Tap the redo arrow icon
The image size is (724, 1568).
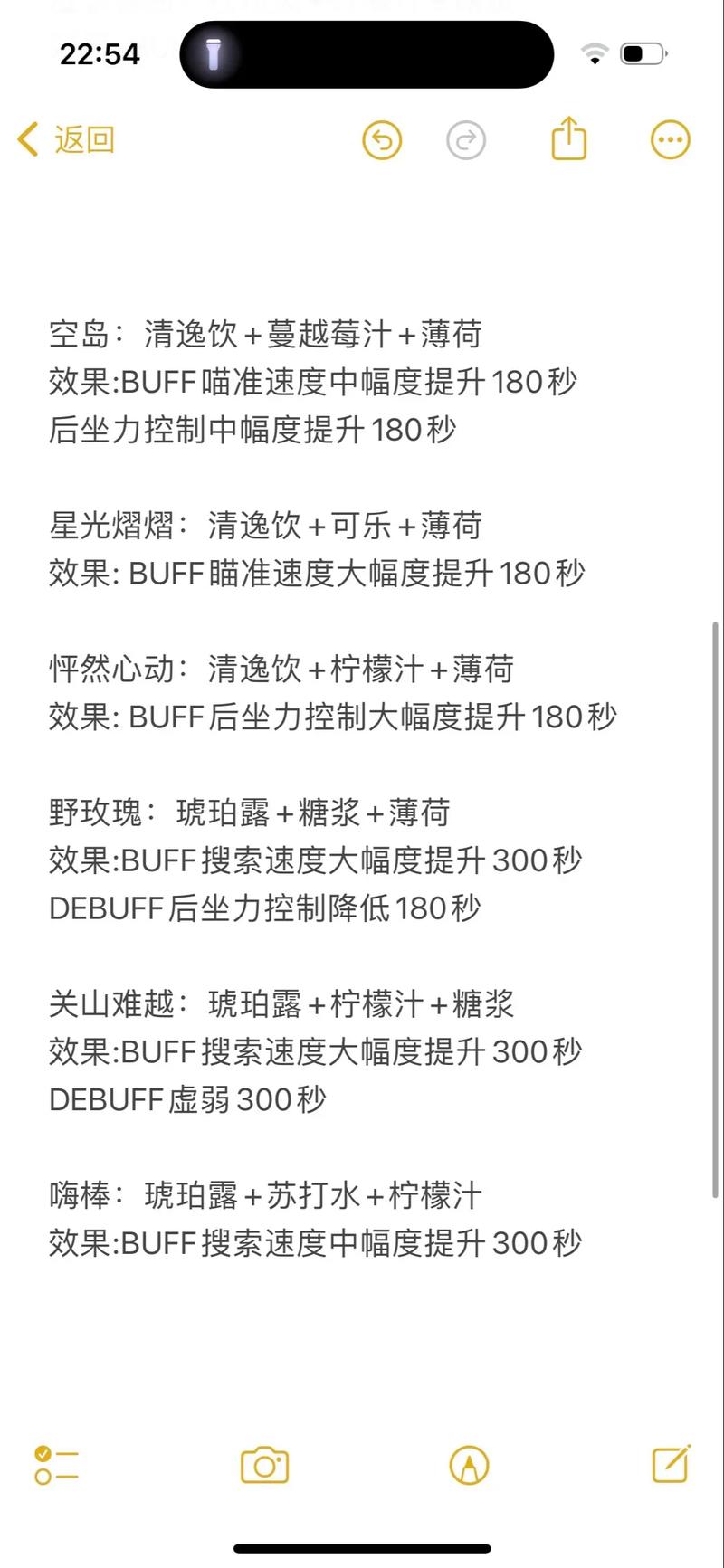tap(467, 141)
